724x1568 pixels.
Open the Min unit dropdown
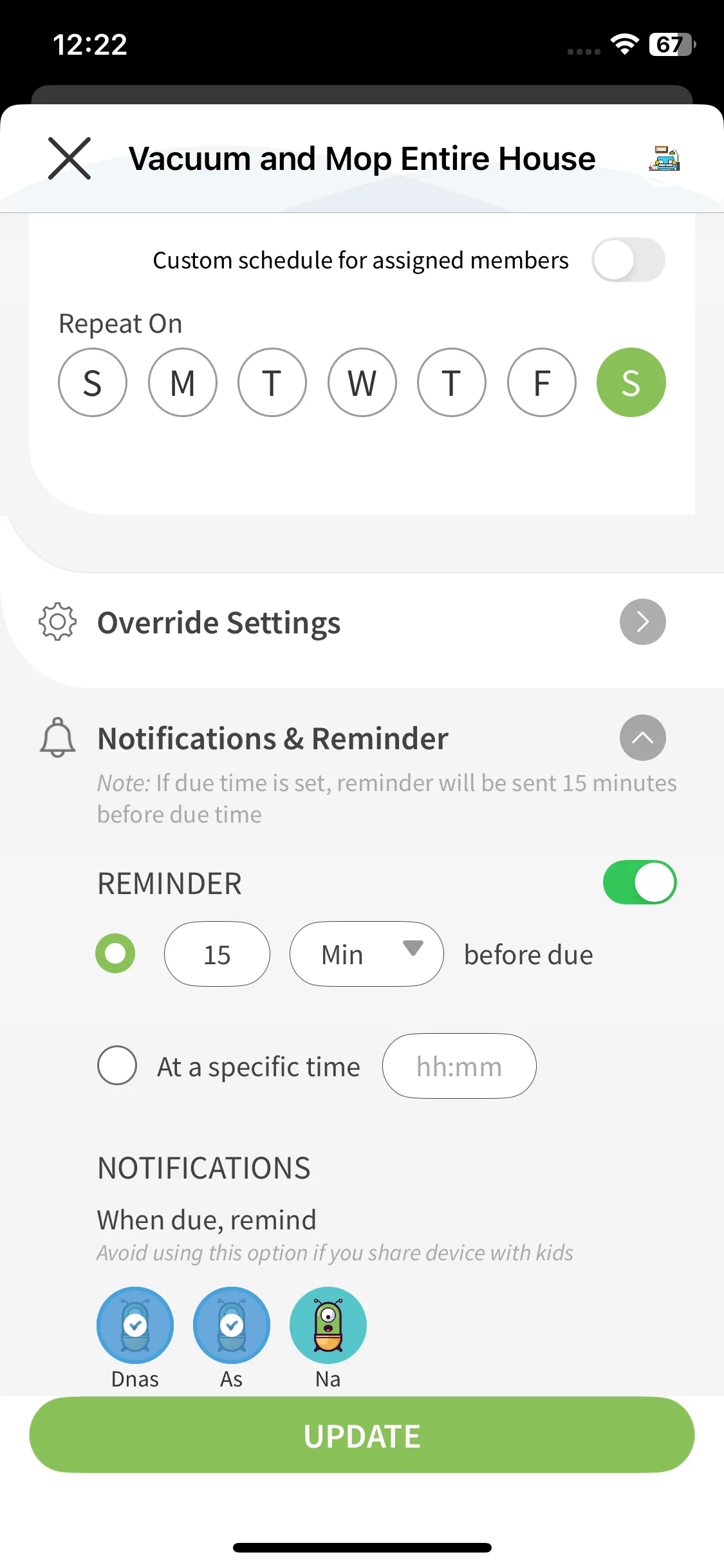367,954
